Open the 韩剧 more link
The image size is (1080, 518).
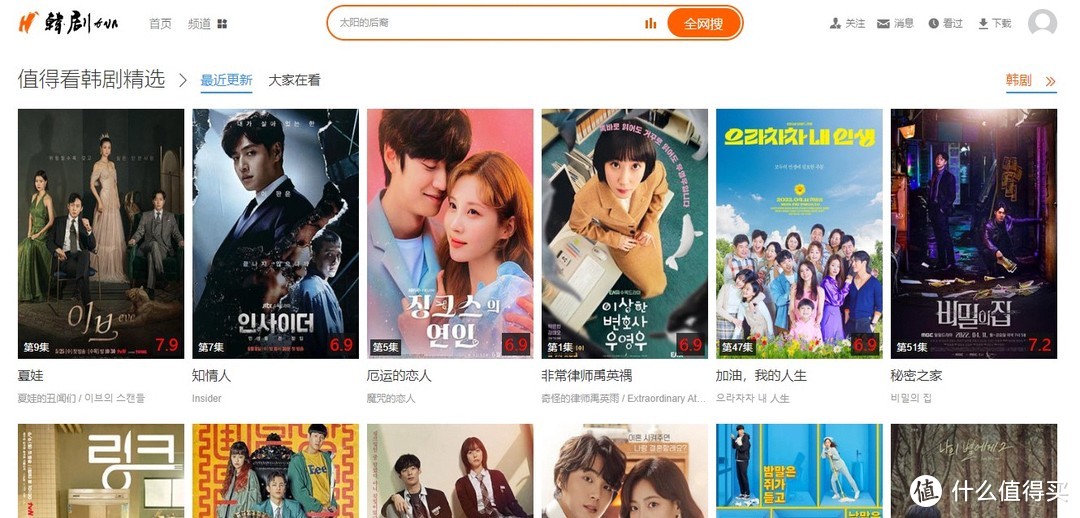1030,80
